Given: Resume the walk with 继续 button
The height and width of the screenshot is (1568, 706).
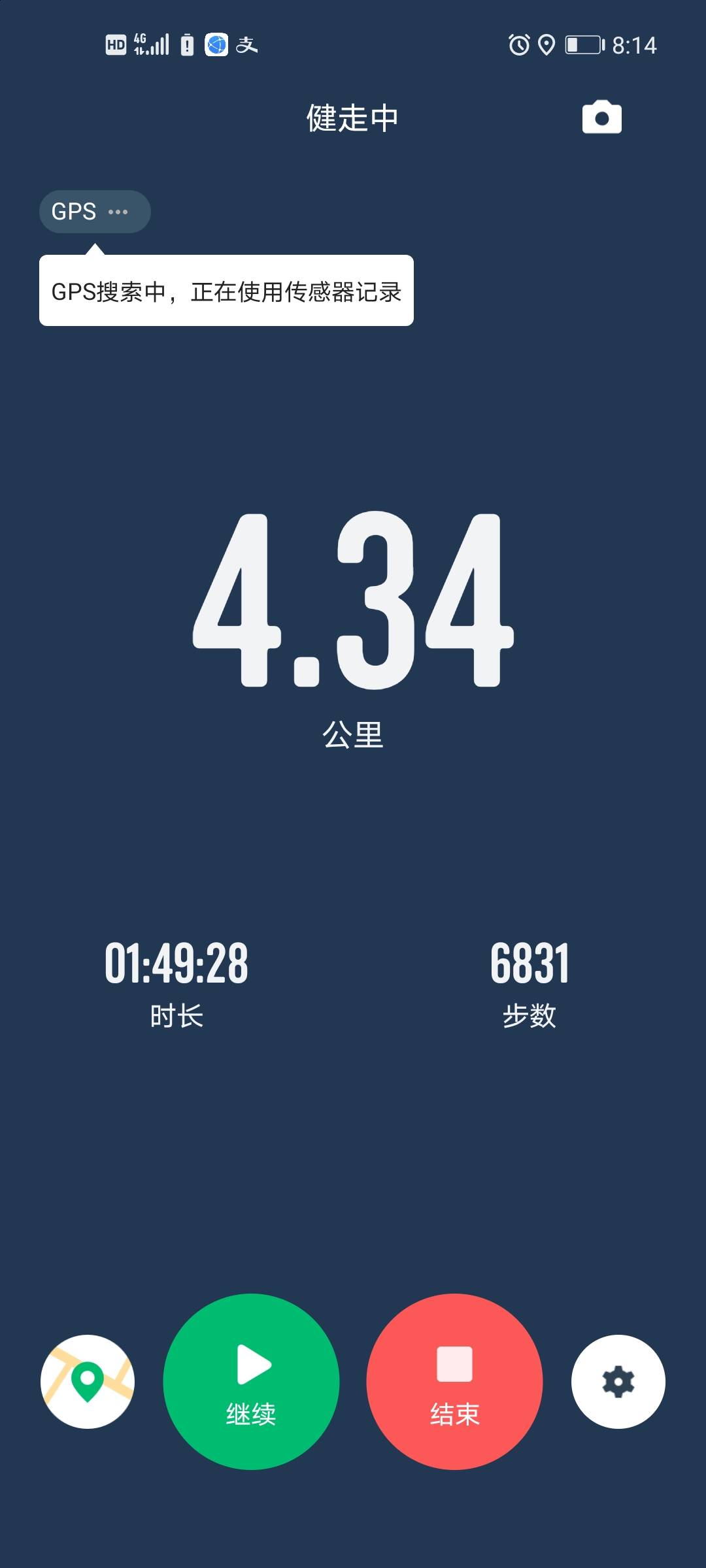Looking at the screenshot, I should tap(251, 1381).
